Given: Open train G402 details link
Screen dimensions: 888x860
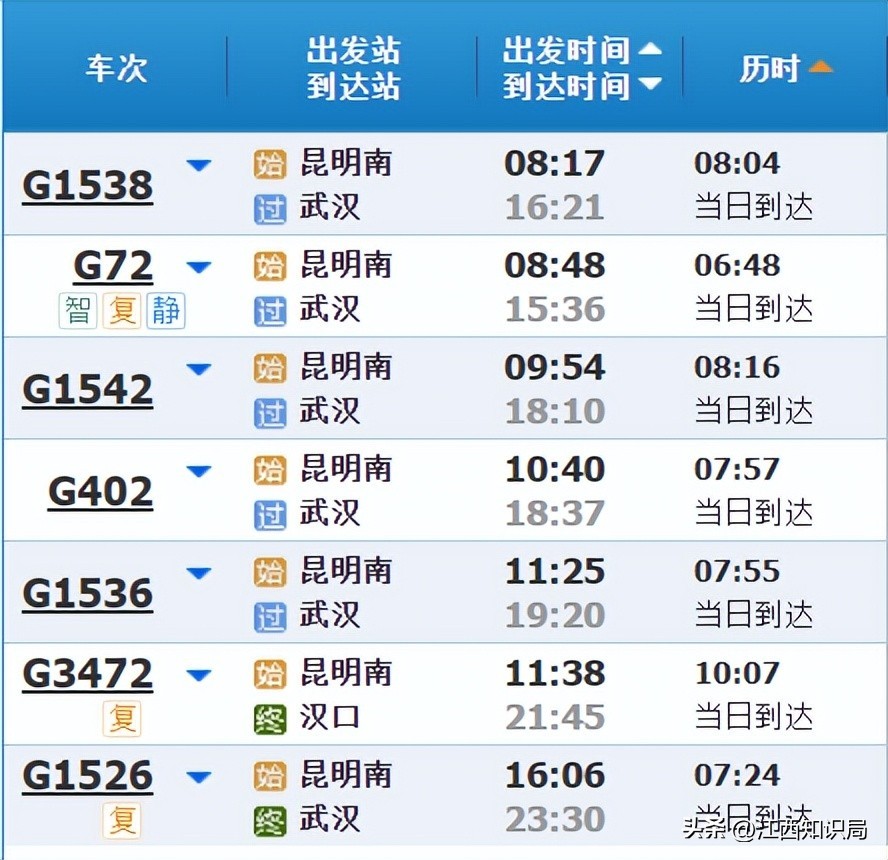Looking at the screenshot, I should coord(101,491).
